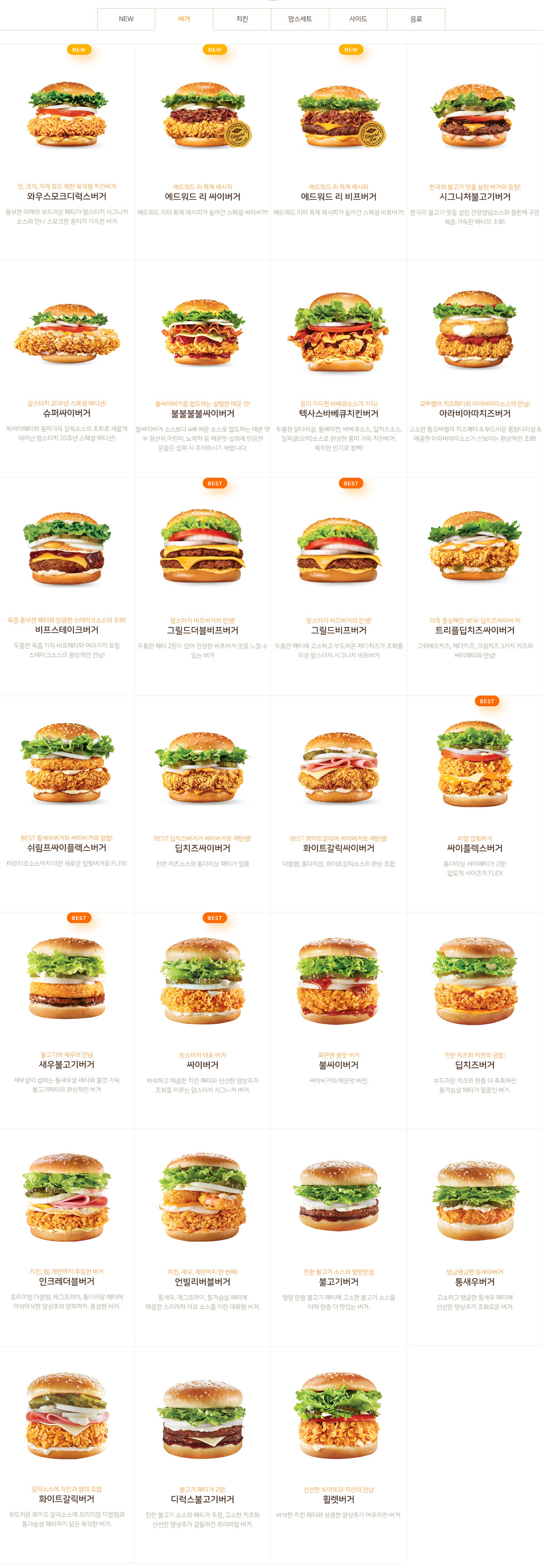Viewport: 543px width, 1568px height.
Task: Open 에드워드 리 비프버거 card
Action: pos(338,197)
